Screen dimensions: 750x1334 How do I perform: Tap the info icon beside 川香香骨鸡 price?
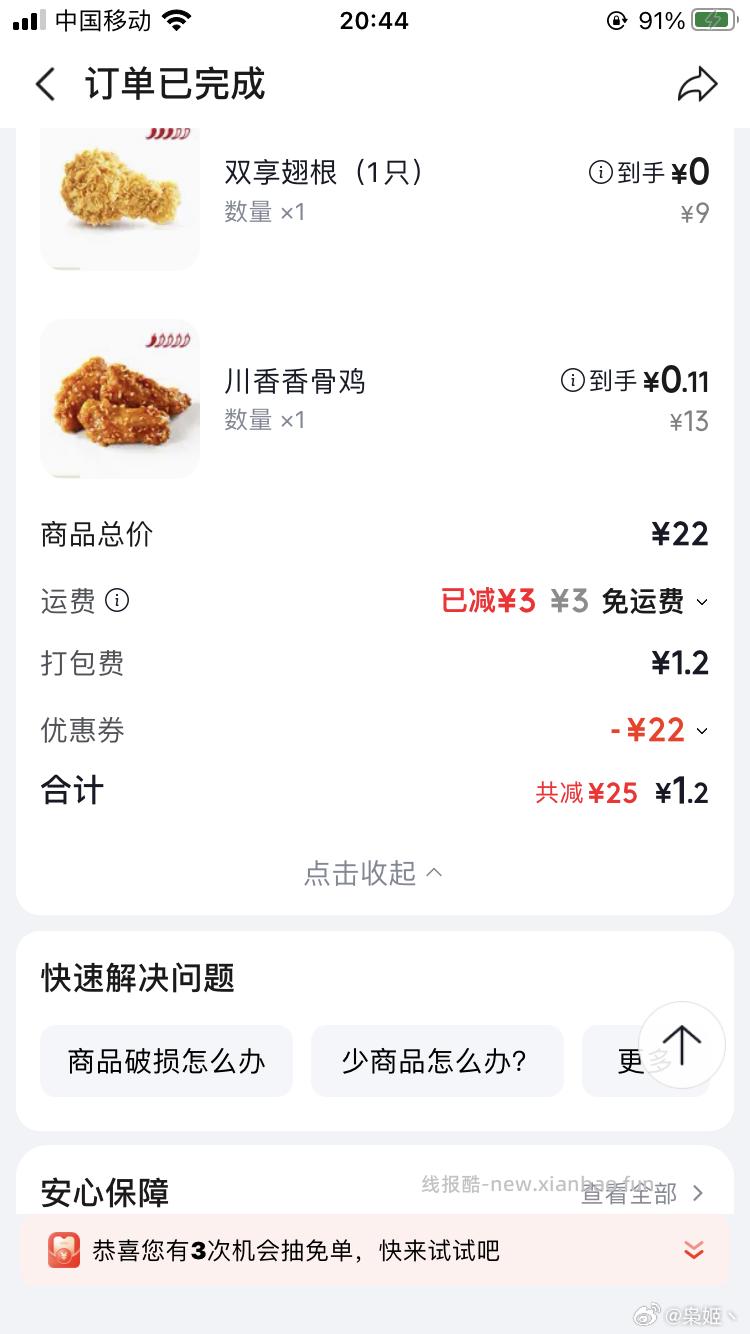pyautogui.click(x=570, y=381)
